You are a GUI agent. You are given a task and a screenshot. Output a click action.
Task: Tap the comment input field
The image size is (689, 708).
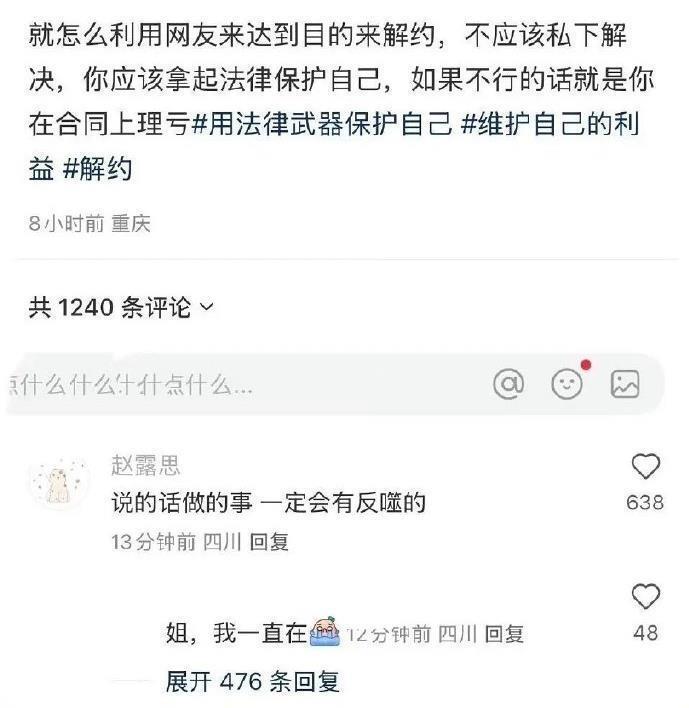coord(200,384)
